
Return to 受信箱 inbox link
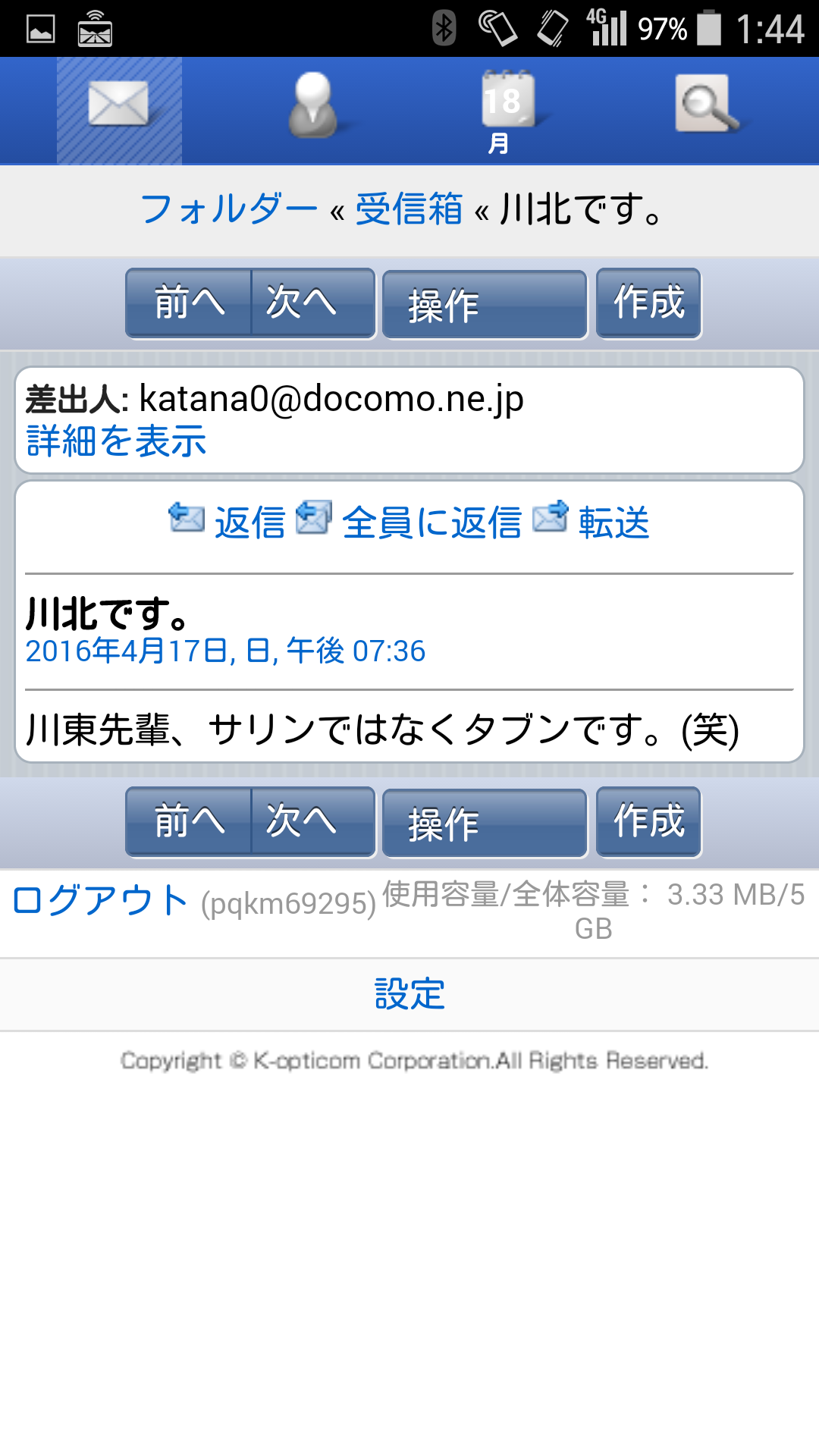[x=409, y=209]
